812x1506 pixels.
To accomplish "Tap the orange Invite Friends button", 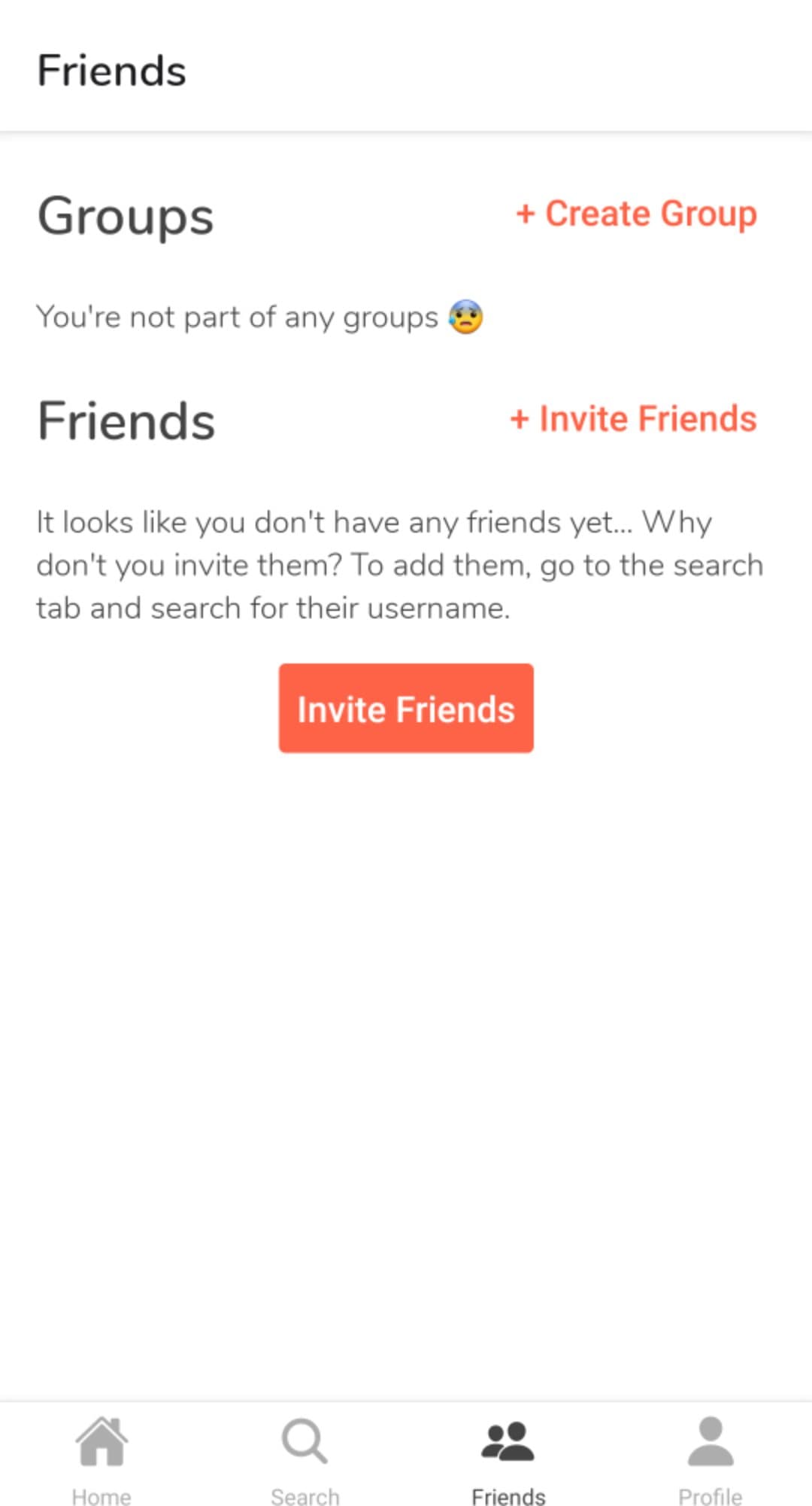I will [406, 708].
